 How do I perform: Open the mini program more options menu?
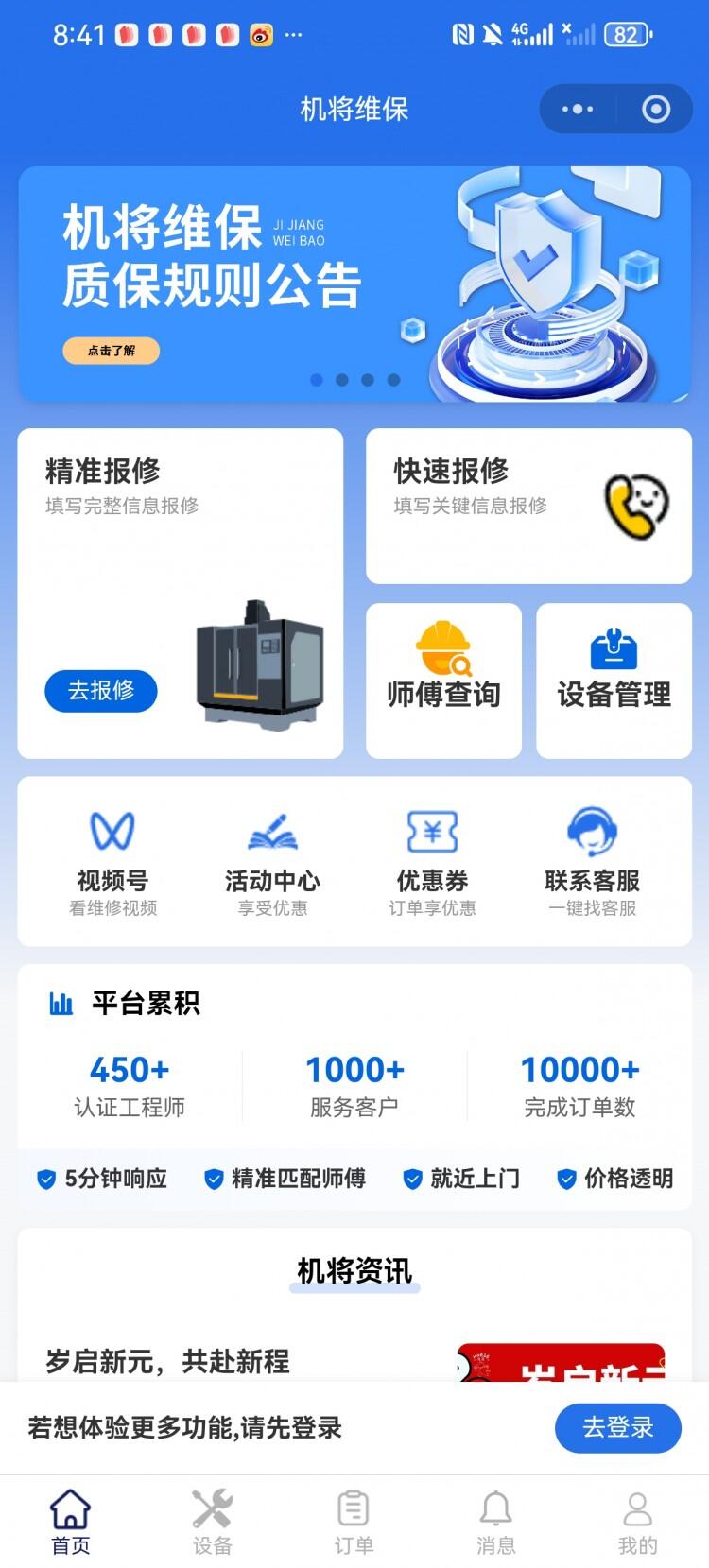[x=578, y=110]
